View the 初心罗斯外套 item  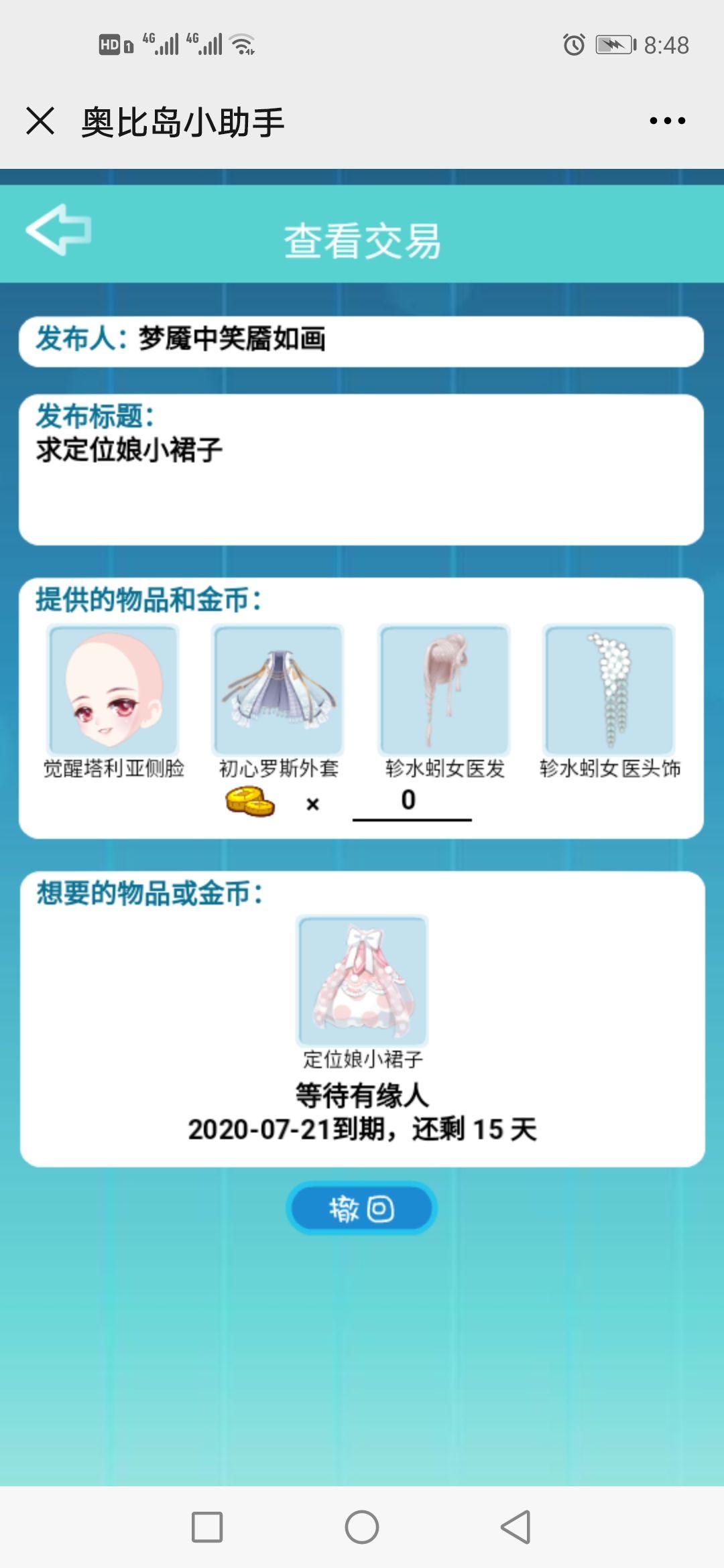point(278,690)
